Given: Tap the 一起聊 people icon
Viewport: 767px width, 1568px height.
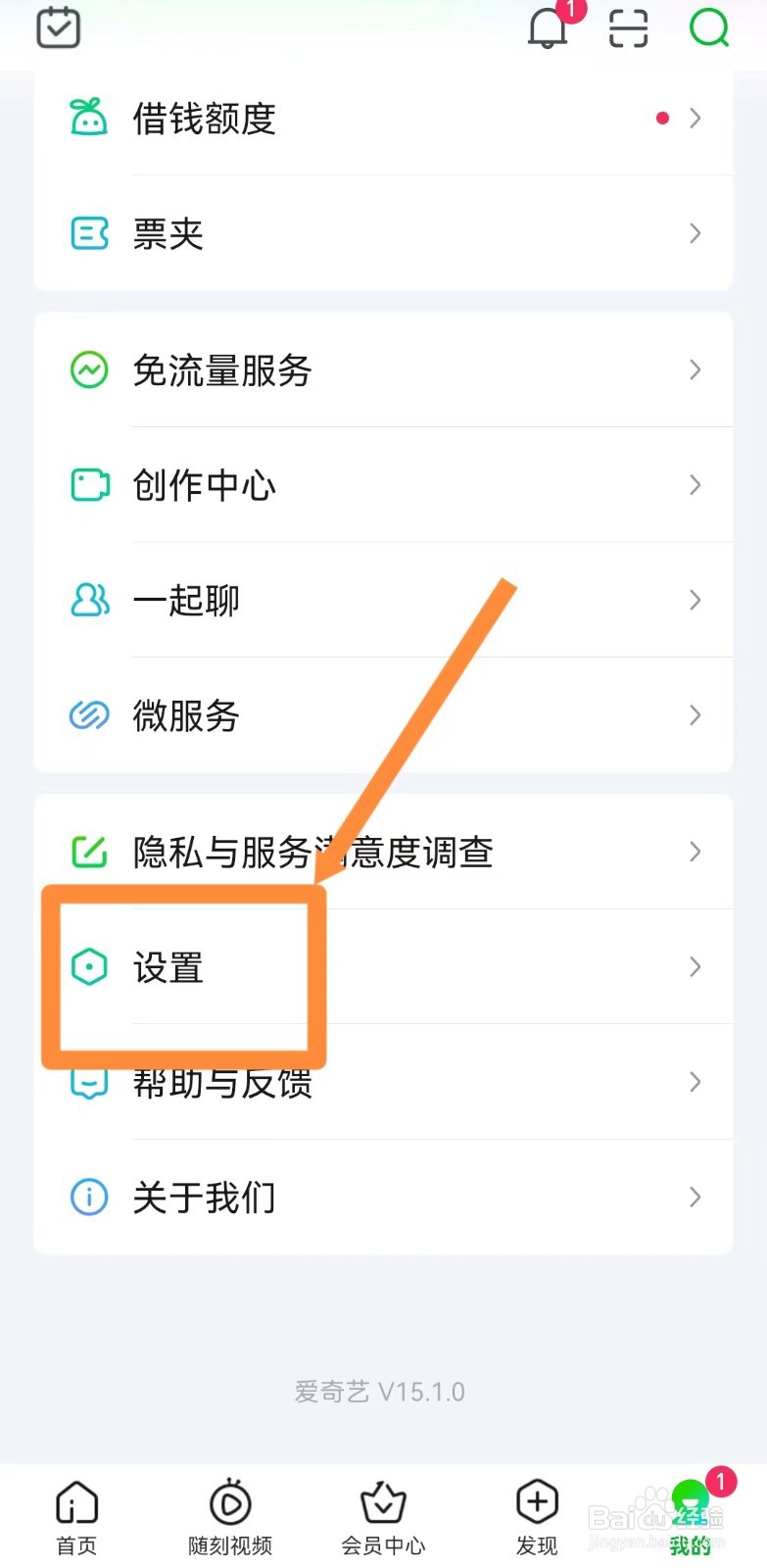Looking at the screenshot, I should pos(89,600).
